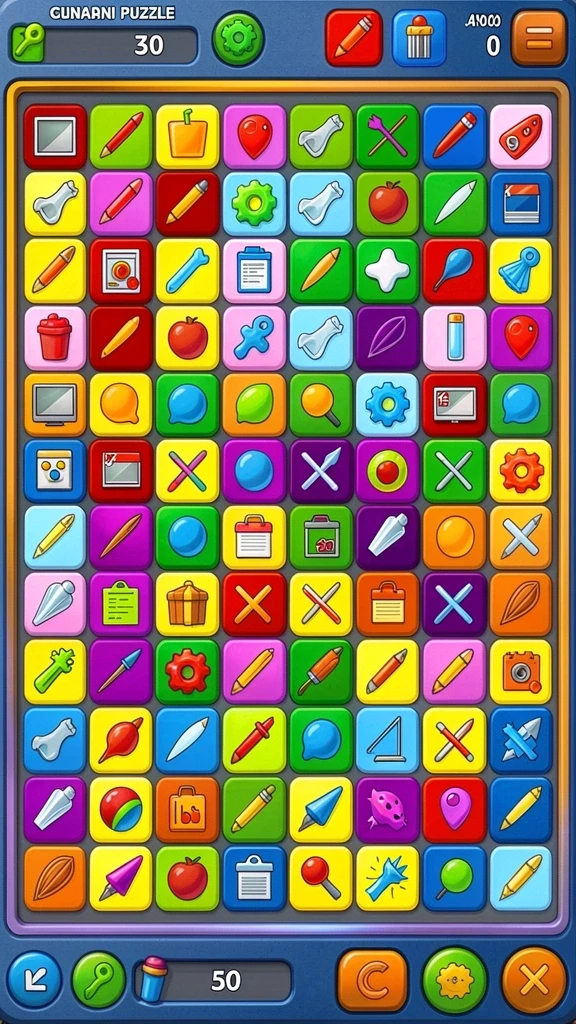The width and height of the screenshot is (576, 1024).
Task: Pick the yellow tile with orange camera
Action: [520, 671]
